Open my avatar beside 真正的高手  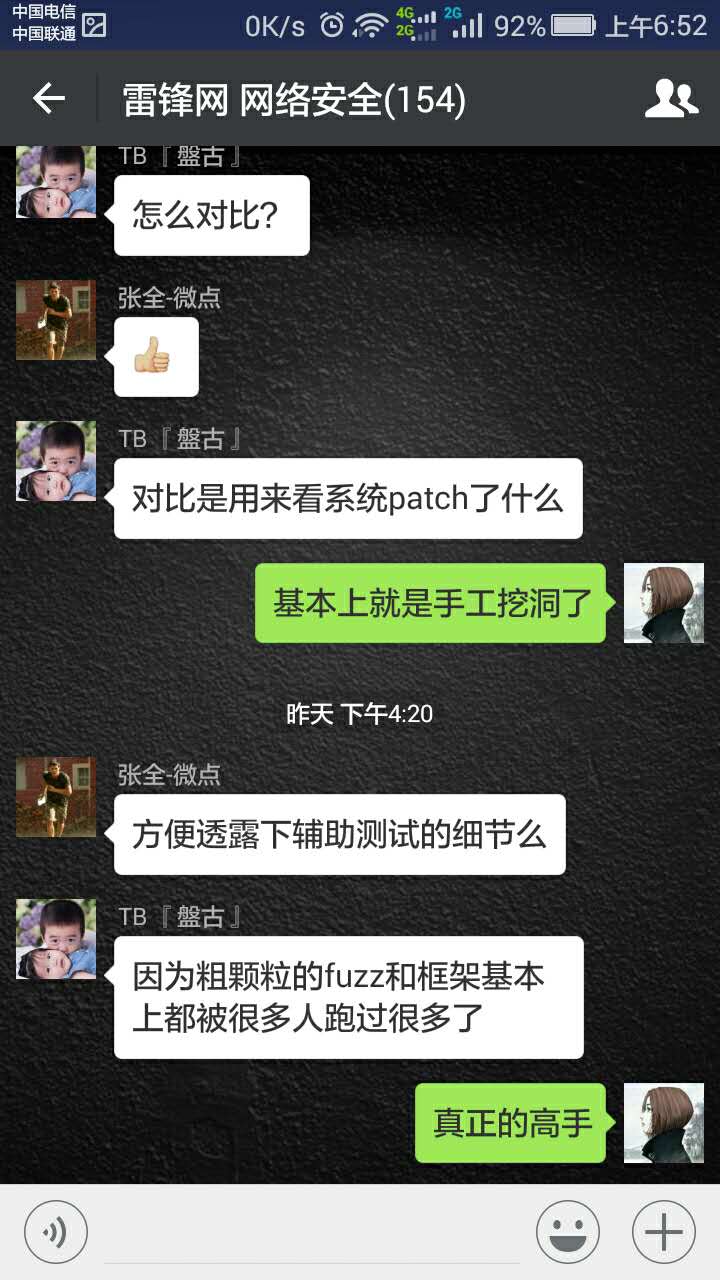pyautogui.click(x=664, y=1123)
